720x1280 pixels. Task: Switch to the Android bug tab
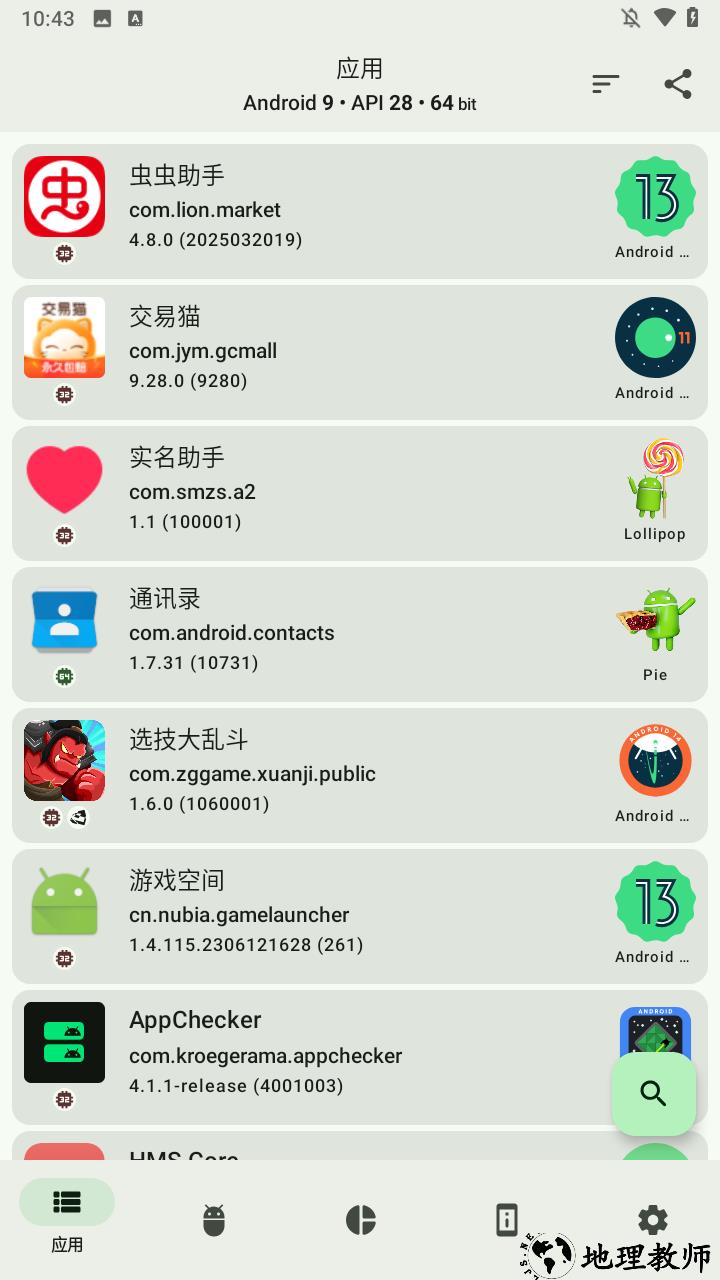(214, 1220)
